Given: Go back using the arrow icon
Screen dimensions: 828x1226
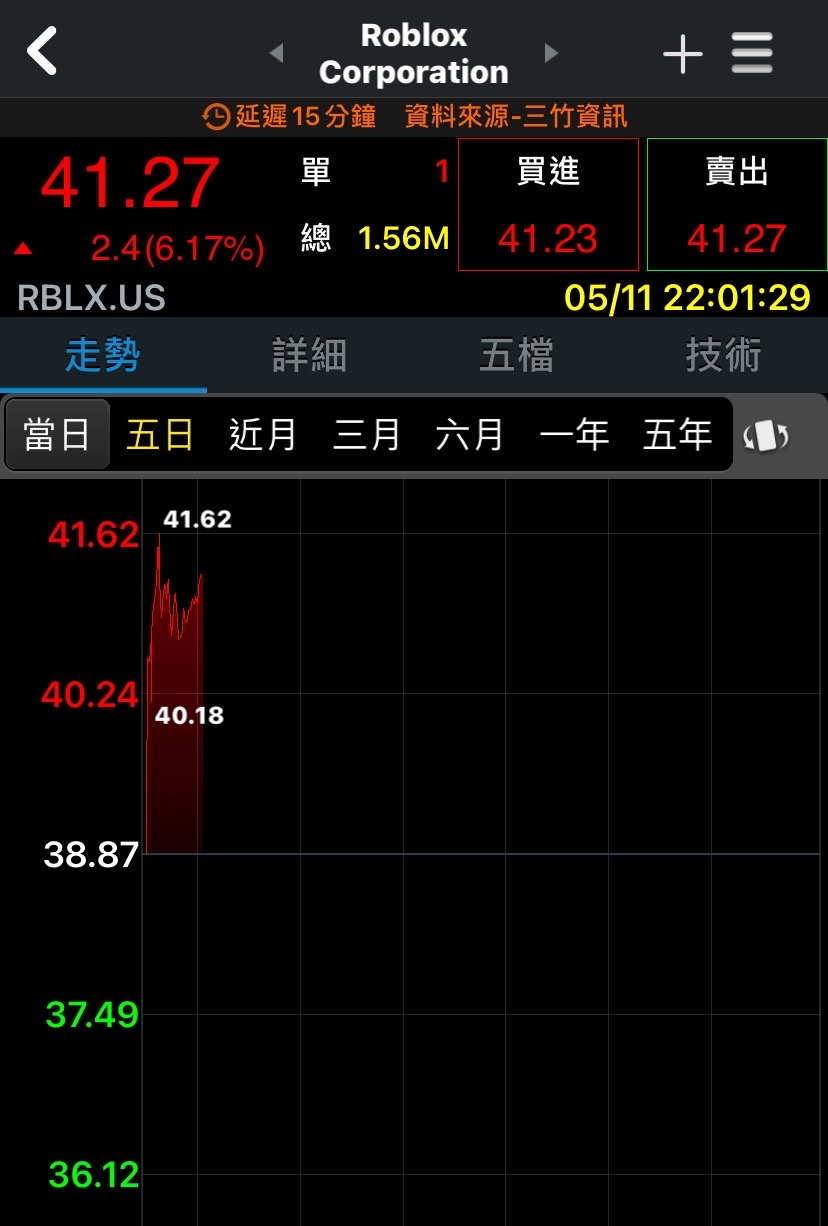Looking at the screenshot, I should pos(42,51).
